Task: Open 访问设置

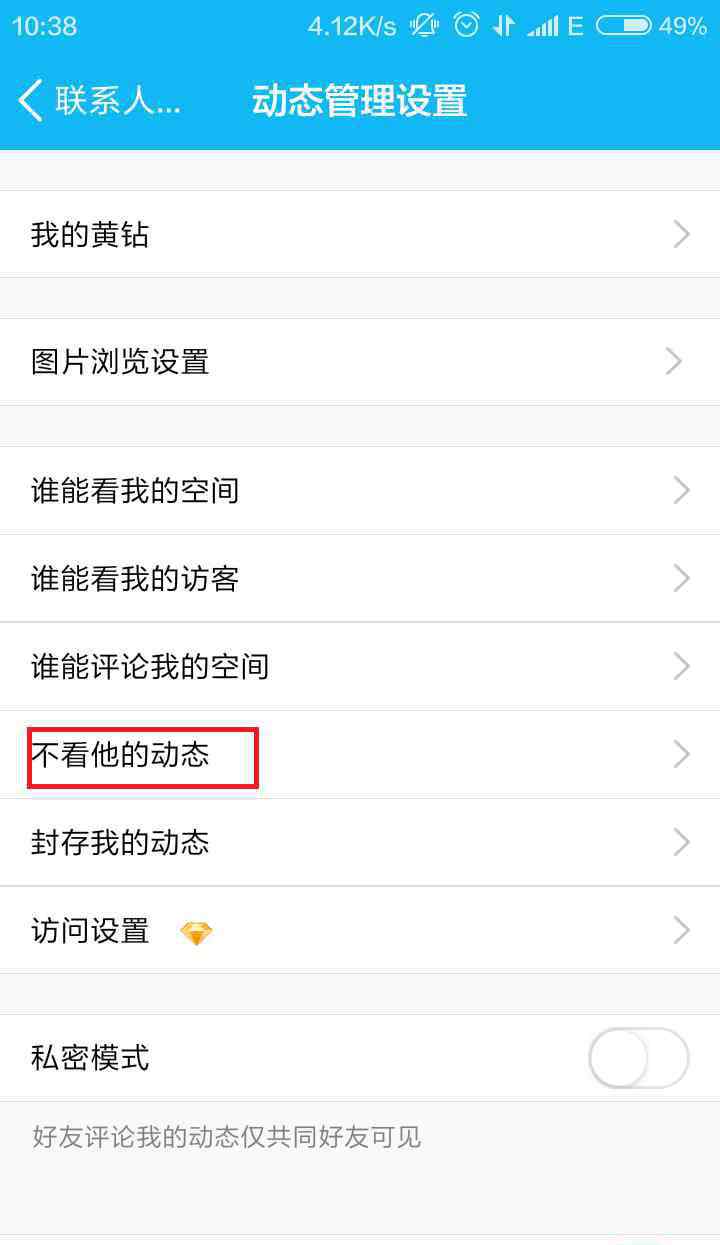Action: pos(360,931)
